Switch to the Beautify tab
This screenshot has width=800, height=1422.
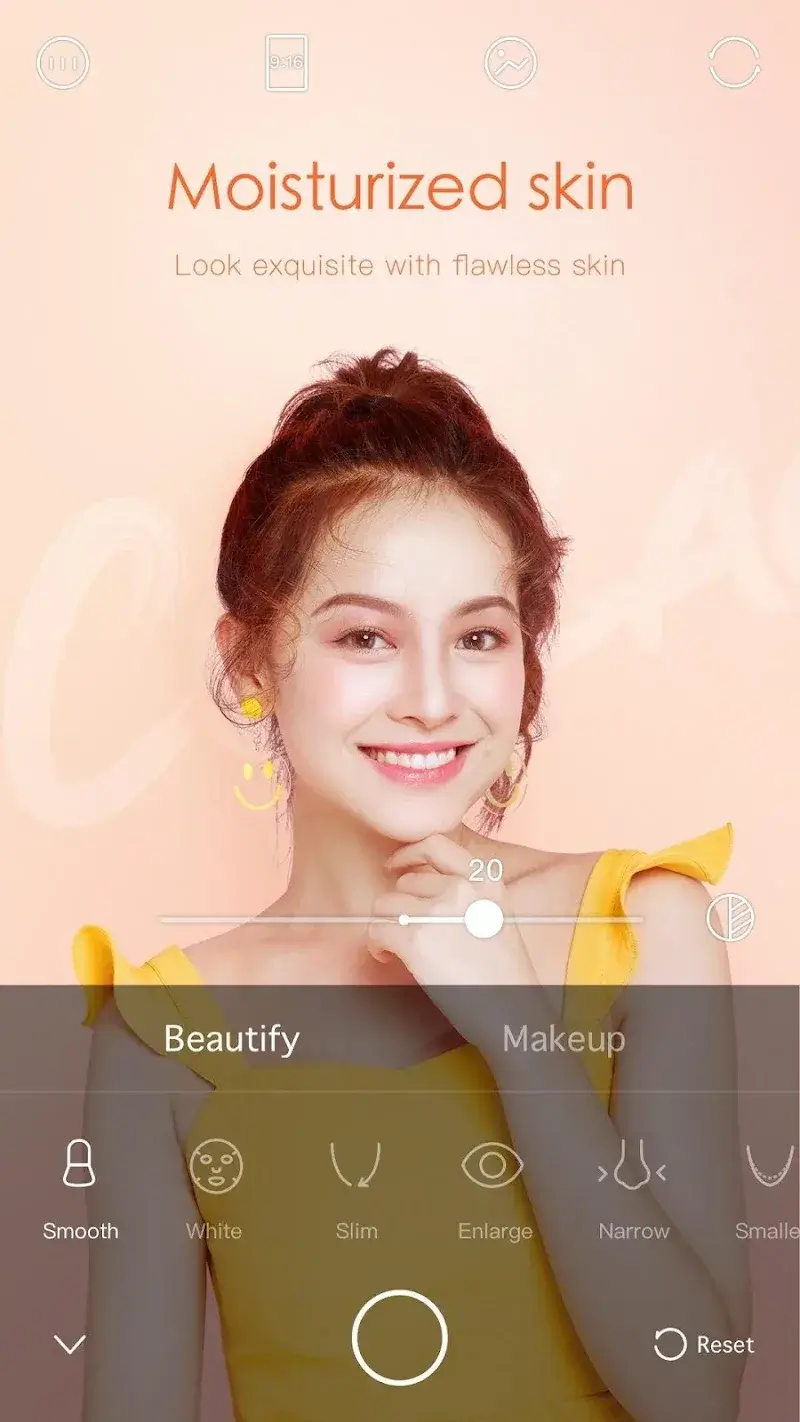[x=231, y=1039]
